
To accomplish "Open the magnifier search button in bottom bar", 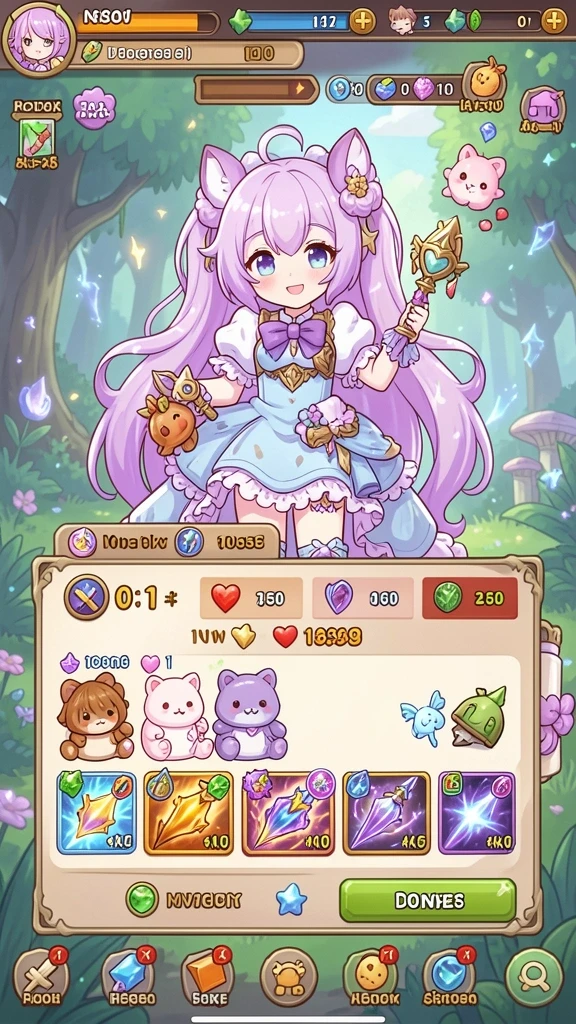I will coord(534,978).
